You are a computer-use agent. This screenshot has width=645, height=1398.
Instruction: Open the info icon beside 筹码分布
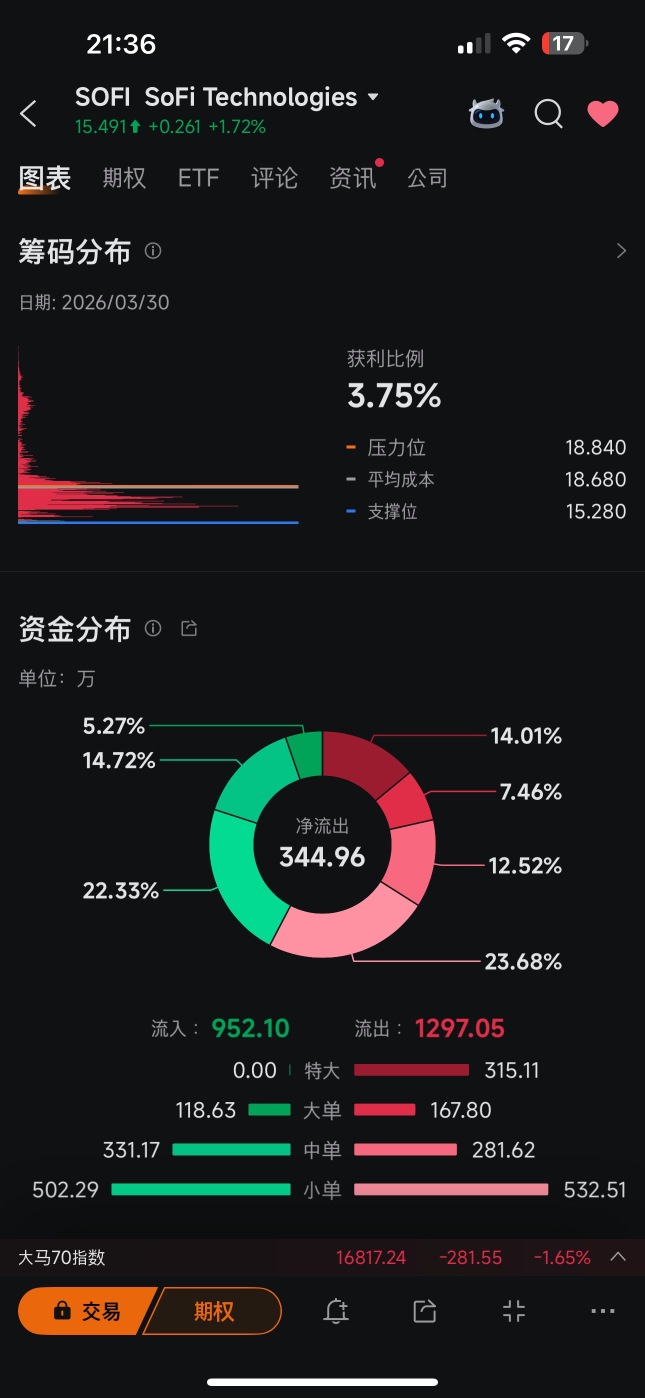153,251
